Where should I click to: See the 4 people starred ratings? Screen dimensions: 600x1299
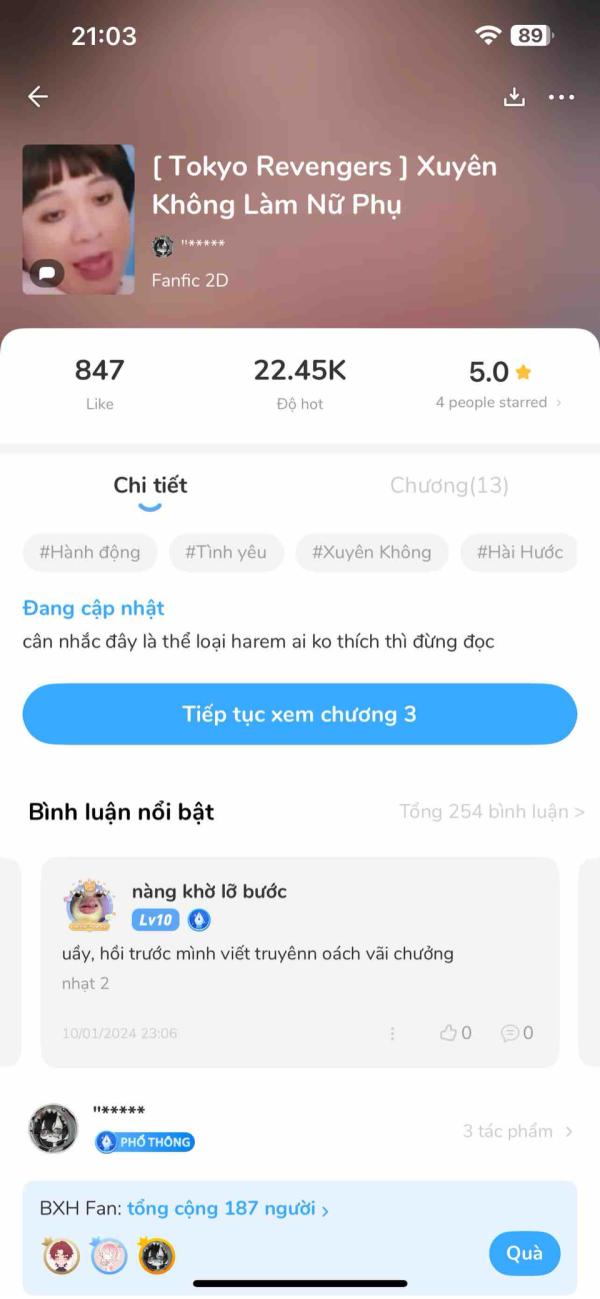pos(497,403)
